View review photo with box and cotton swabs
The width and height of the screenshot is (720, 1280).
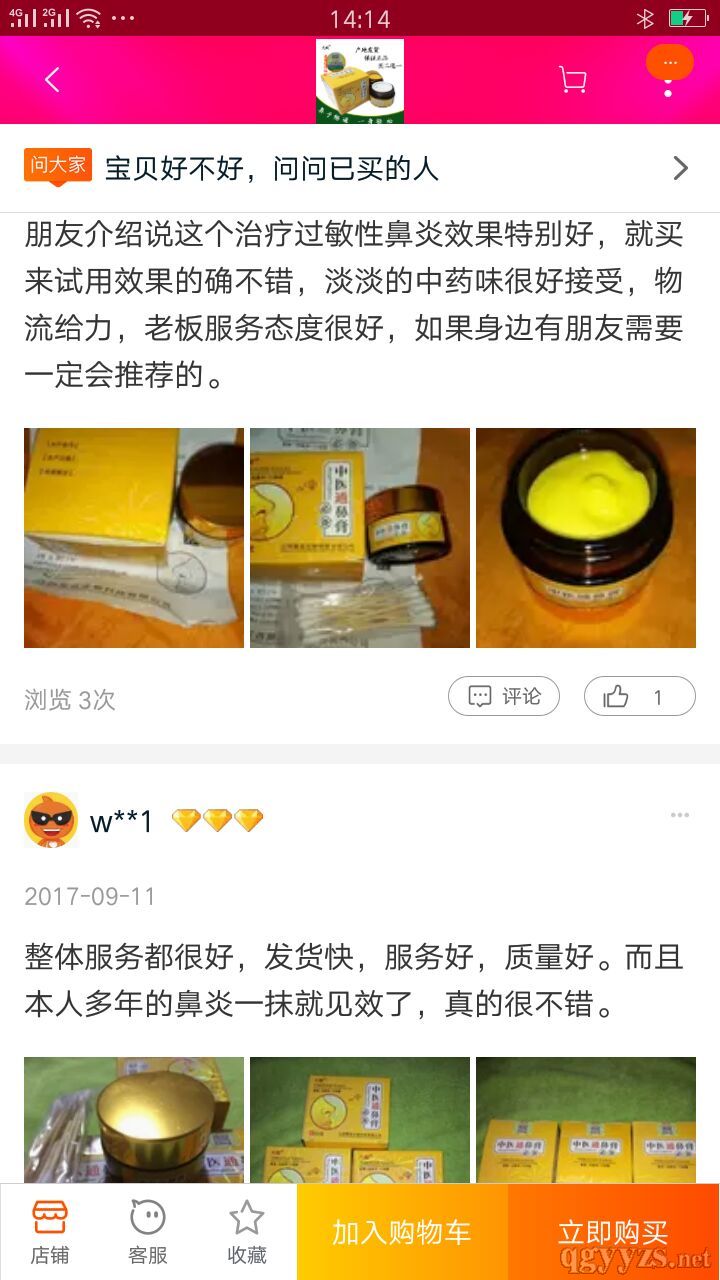tap(360, 538)
